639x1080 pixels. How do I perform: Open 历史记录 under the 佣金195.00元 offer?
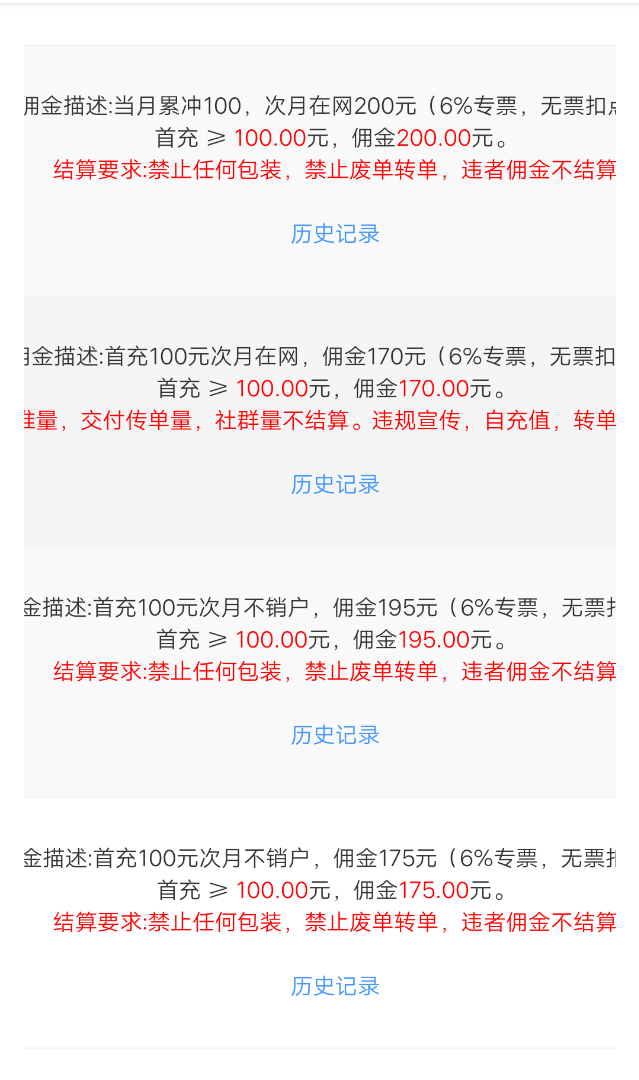[335, 736]
